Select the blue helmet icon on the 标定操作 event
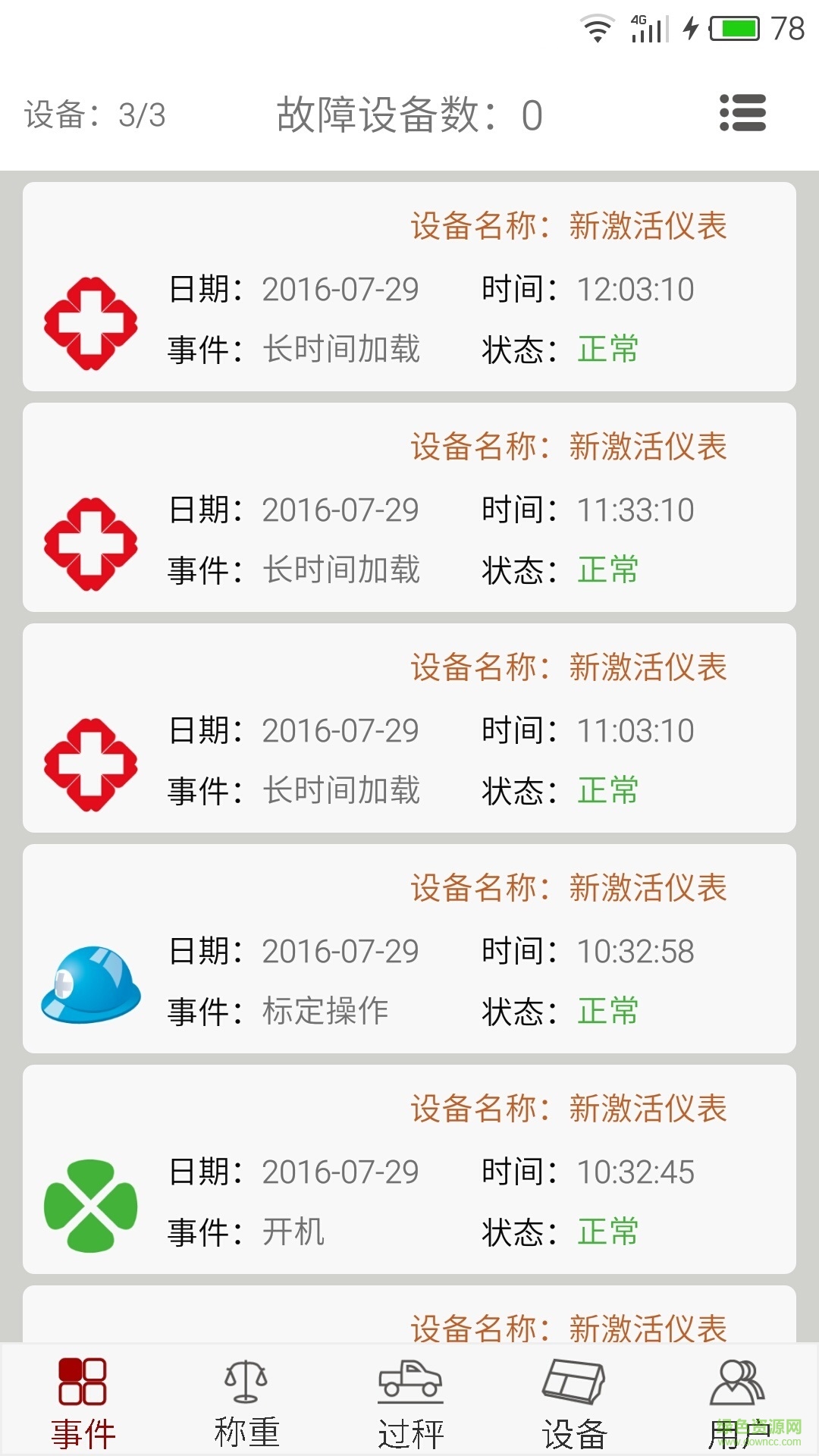This screenshot has height=1456, width=819. point(89,984)
